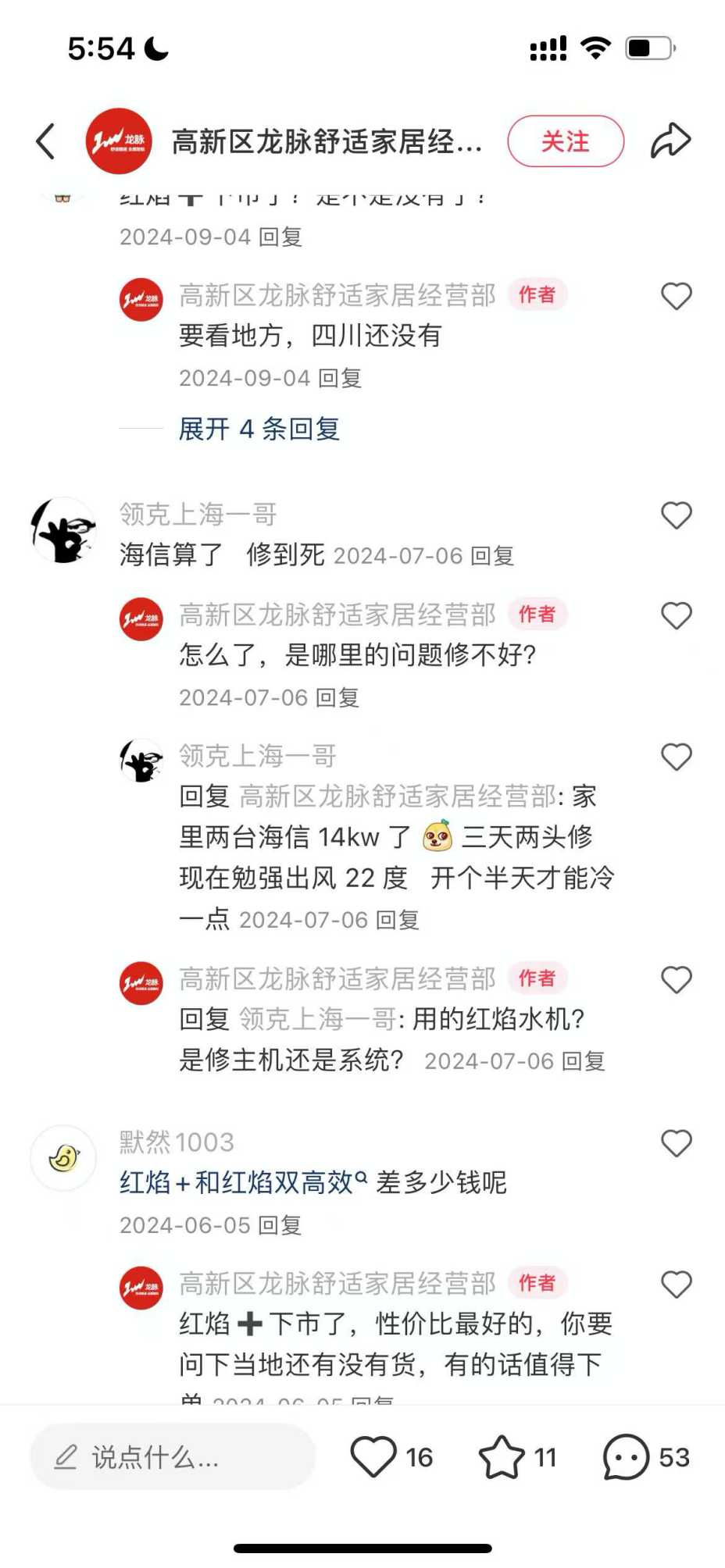Tap the 关注 follow button
The image size is (725, 1568).
tap(565, 141)
